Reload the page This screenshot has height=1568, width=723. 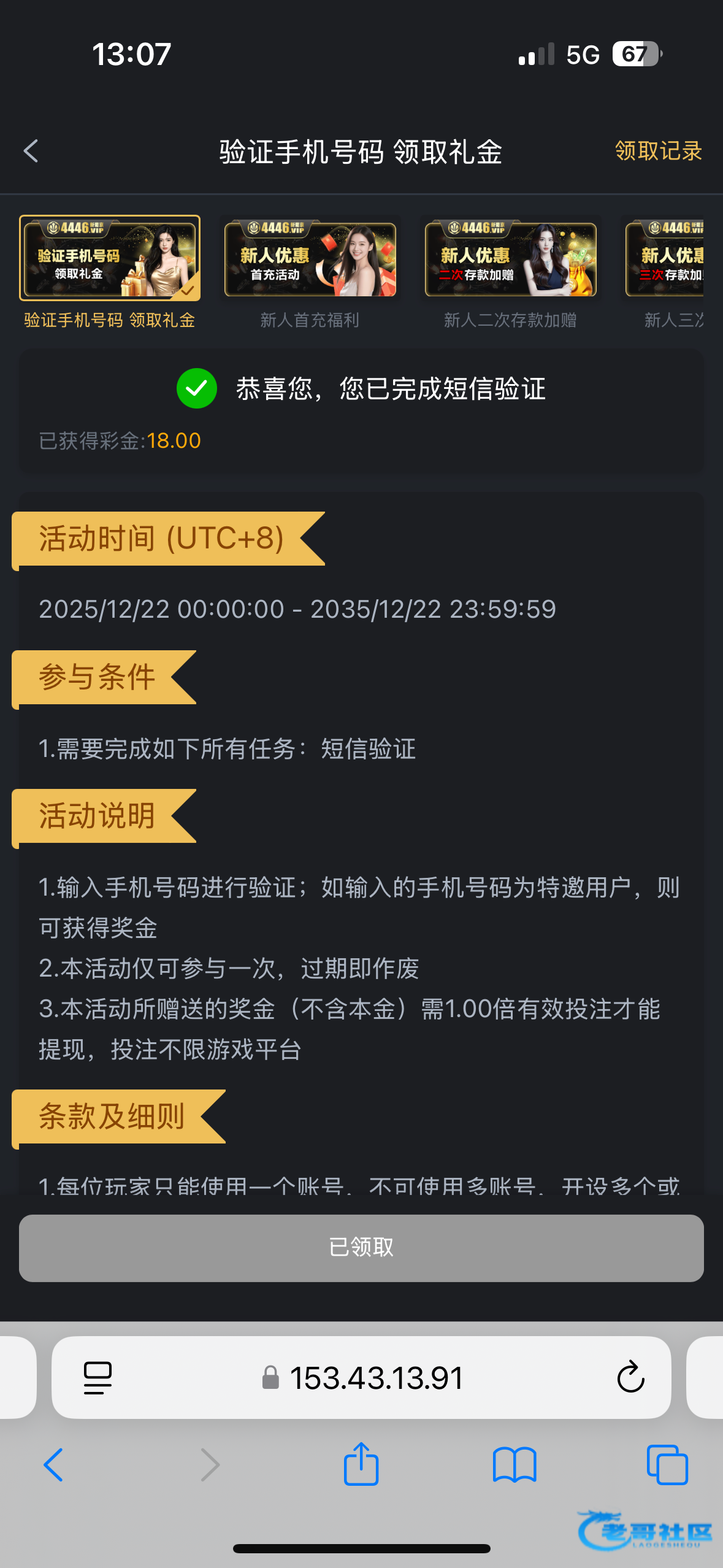pyautogui.click(x=630, y=1377)
